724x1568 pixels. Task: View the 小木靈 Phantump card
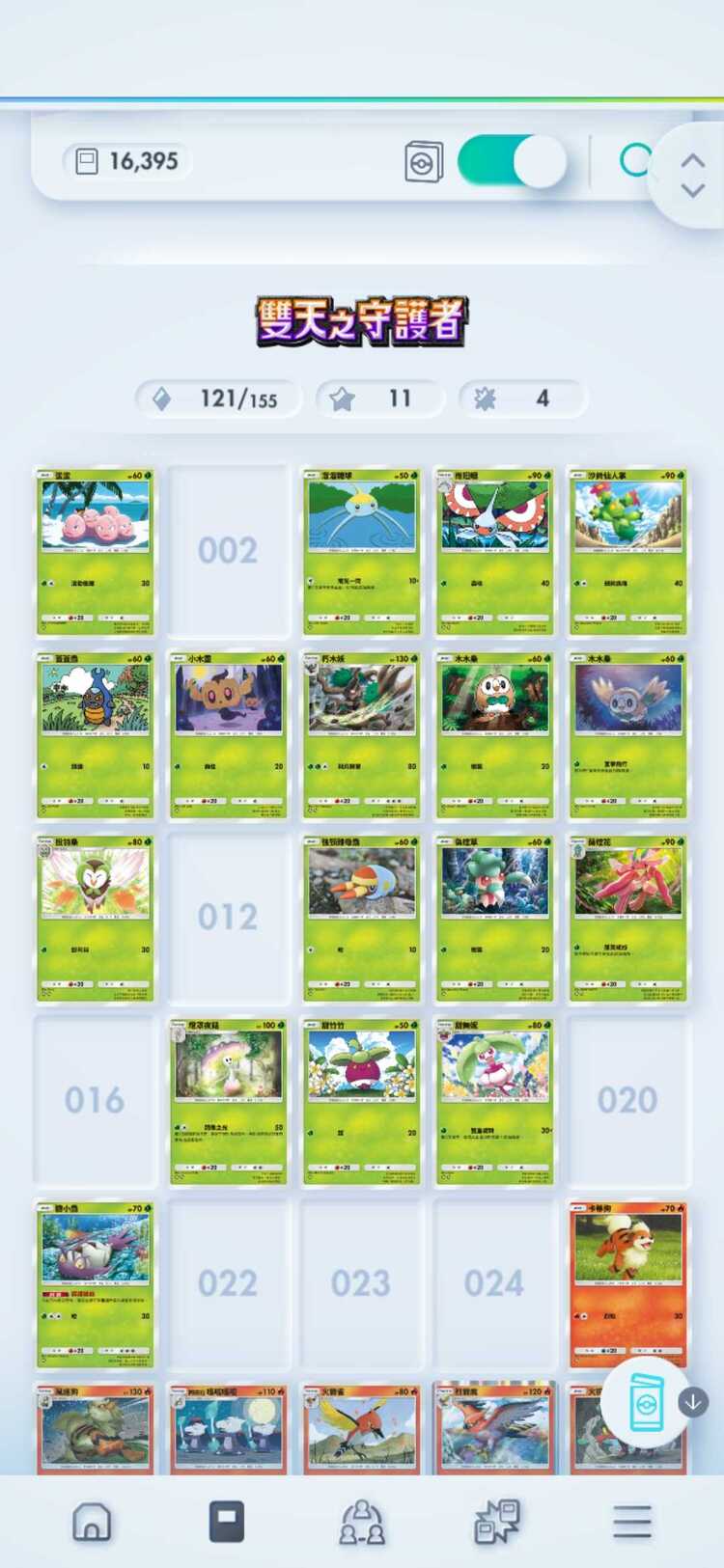coord(228,735)
